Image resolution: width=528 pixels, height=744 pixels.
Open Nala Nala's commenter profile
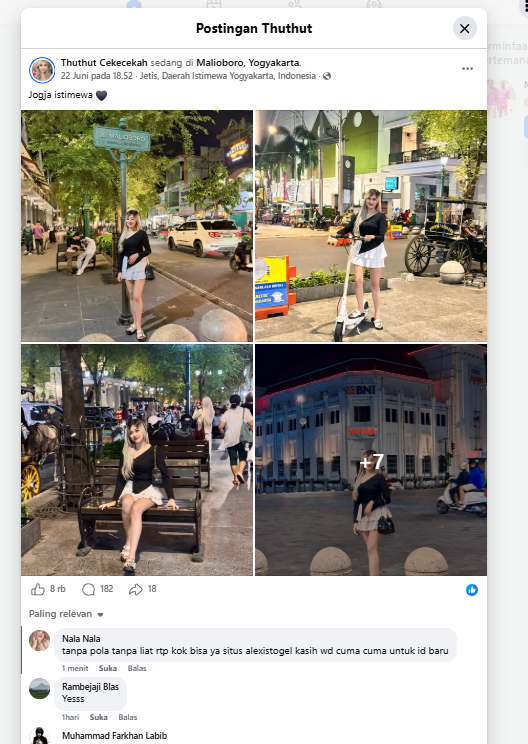click(81, 639)
